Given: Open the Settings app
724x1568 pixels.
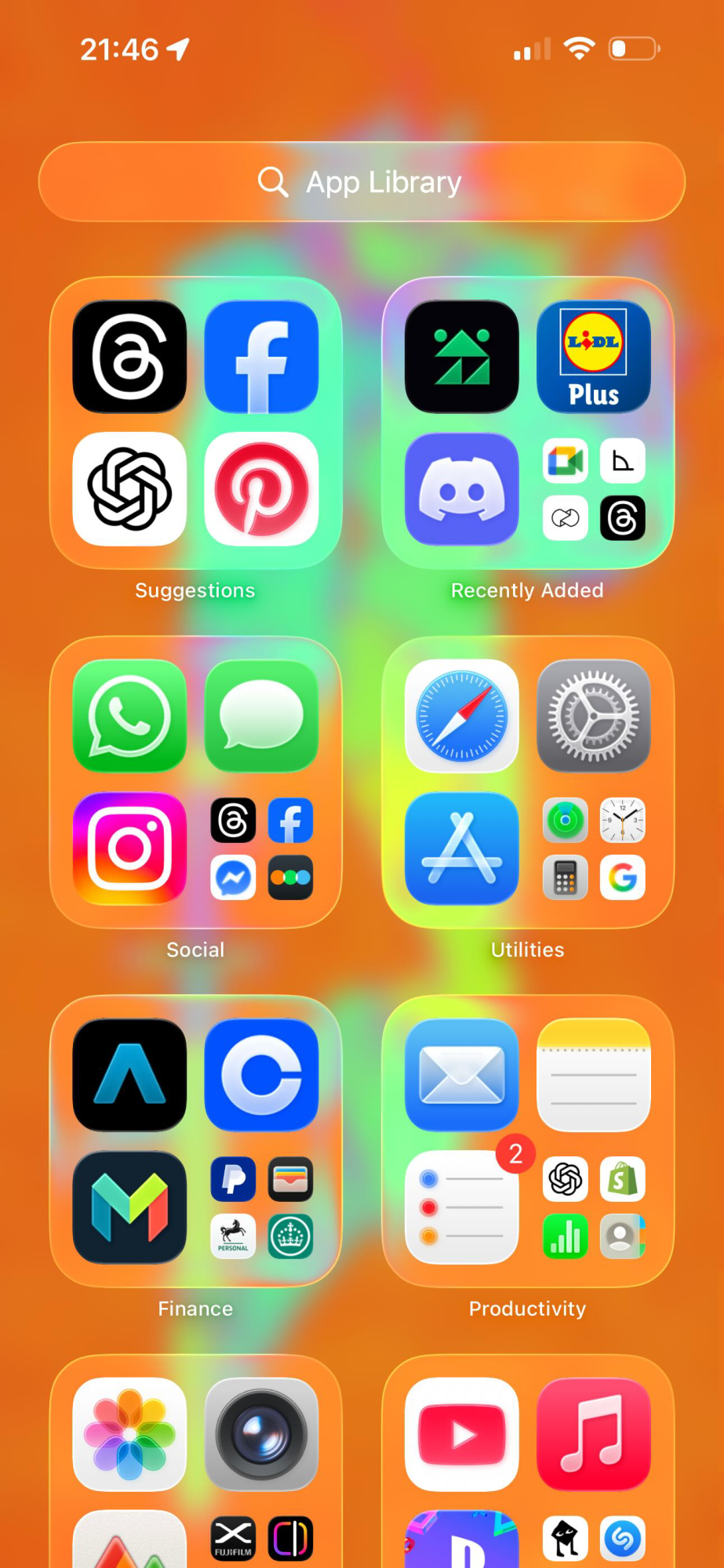Looking at the screenshot, I should (594, 716).
